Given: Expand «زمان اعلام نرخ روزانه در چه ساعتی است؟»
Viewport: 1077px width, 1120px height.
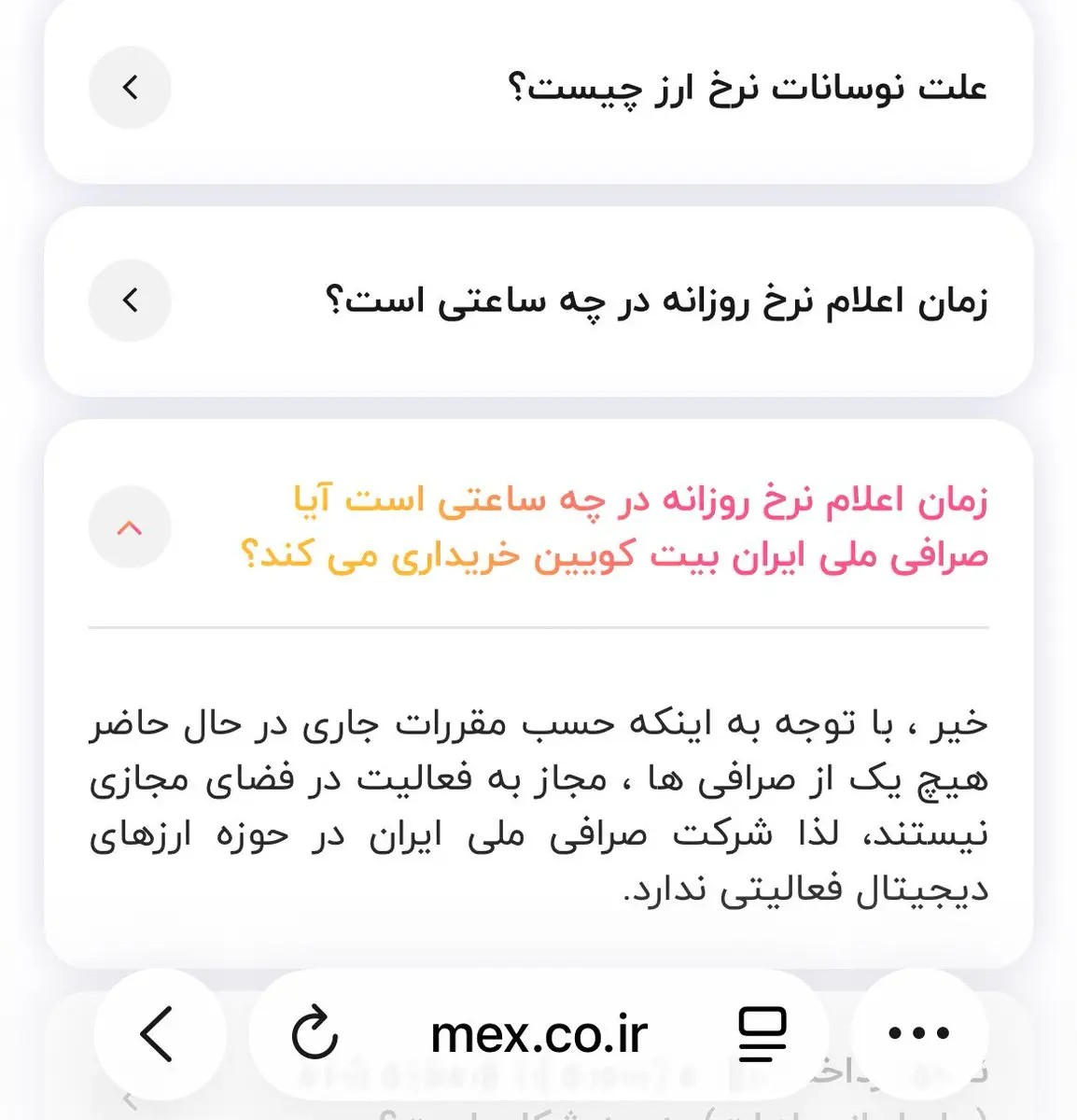Looking at the screenshot, I should (x=130, y=301).
